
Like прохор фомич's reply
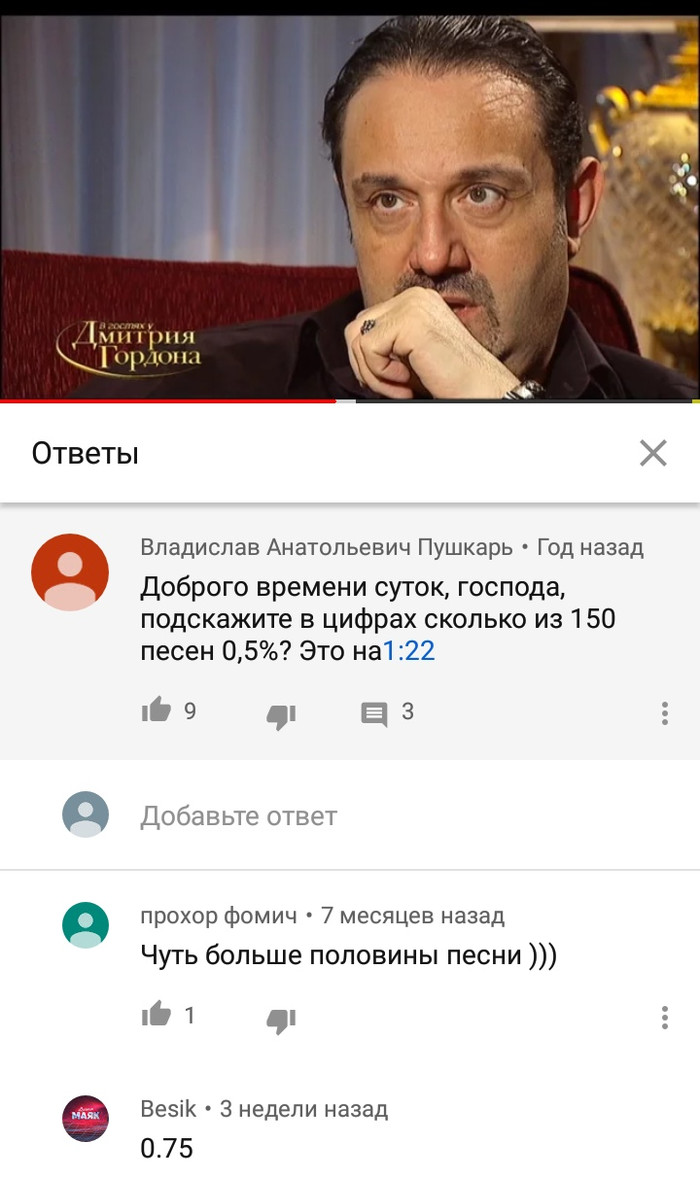point(156,1016)
